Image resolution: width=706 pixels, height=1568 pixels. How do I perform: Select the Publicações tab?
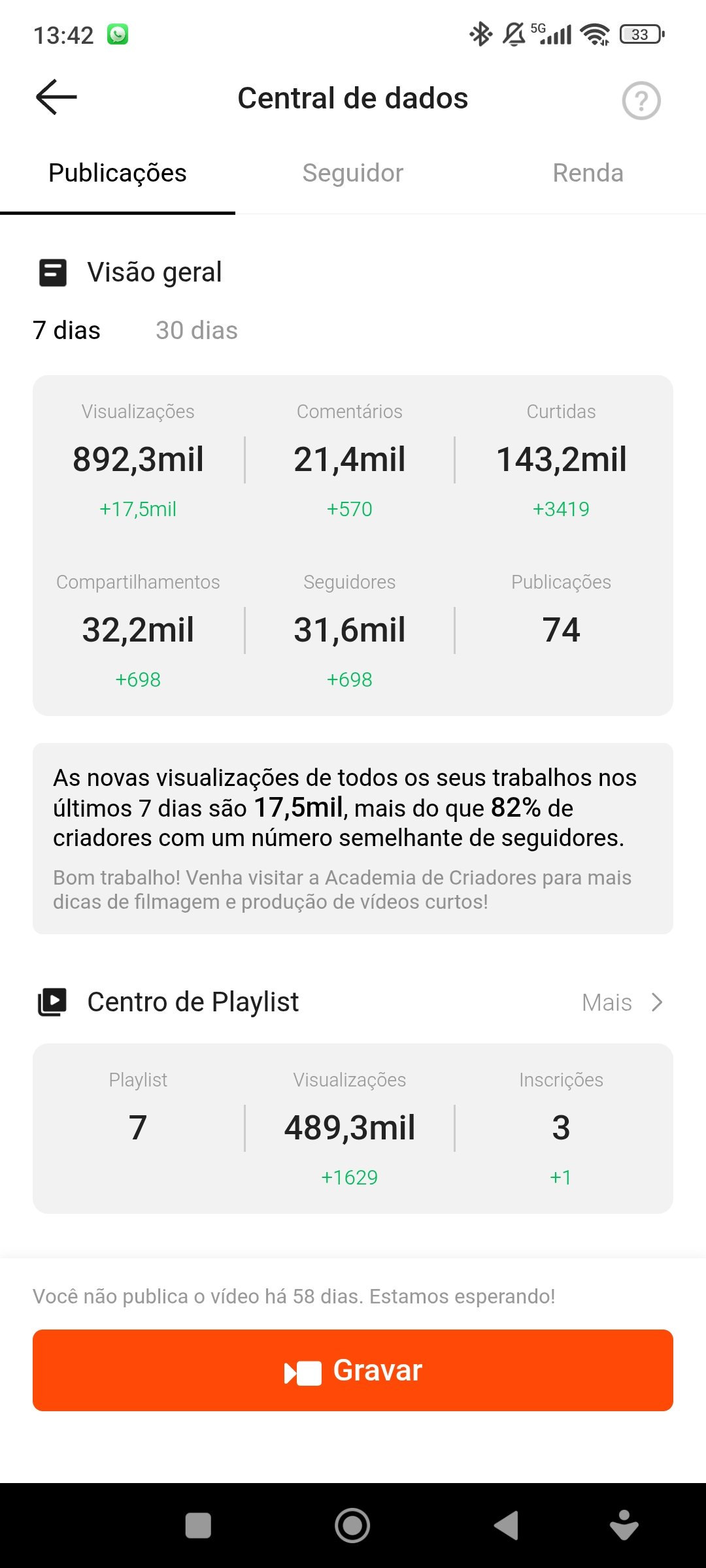[x=118, y=173]
